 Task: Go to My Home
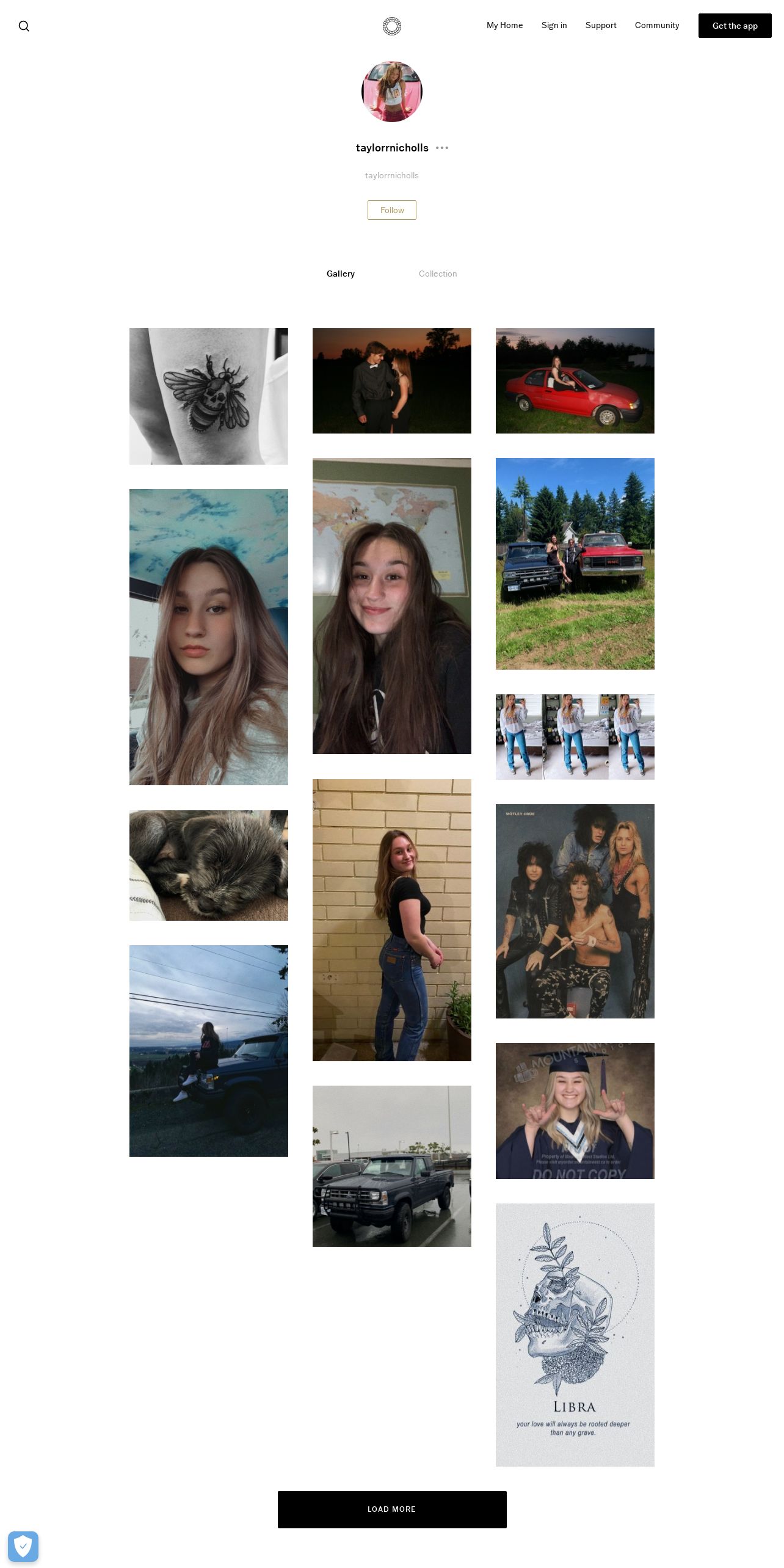point(504,26)
